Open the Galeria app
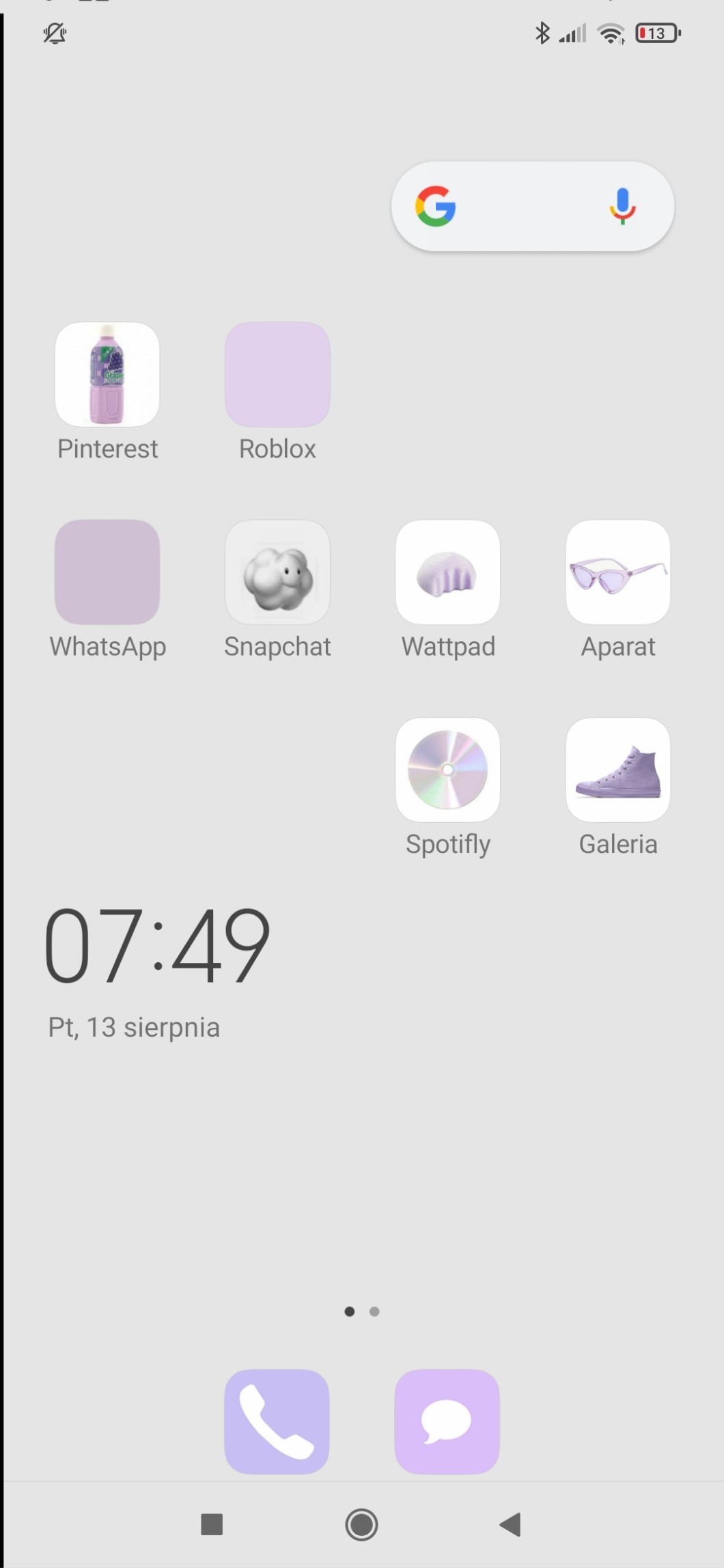Viewport: 724px width, 1568px height. tap(618, 770)
